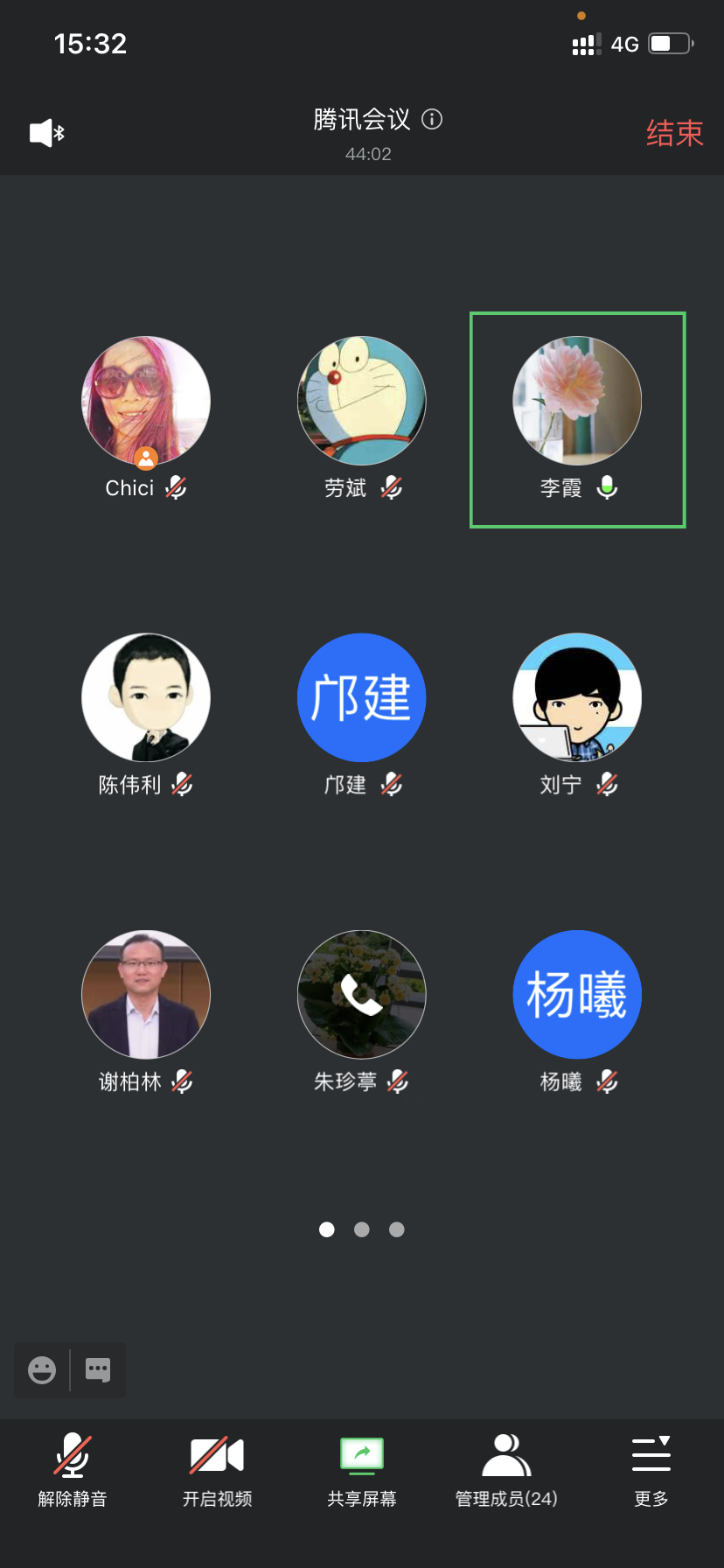Select participant 陈伟利

pos(146,697)
